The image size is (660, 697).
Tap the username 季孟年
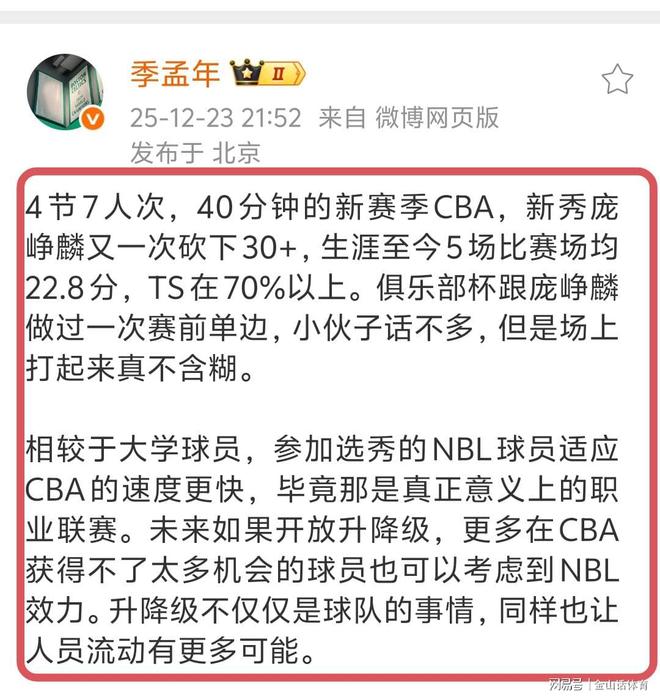174,73
